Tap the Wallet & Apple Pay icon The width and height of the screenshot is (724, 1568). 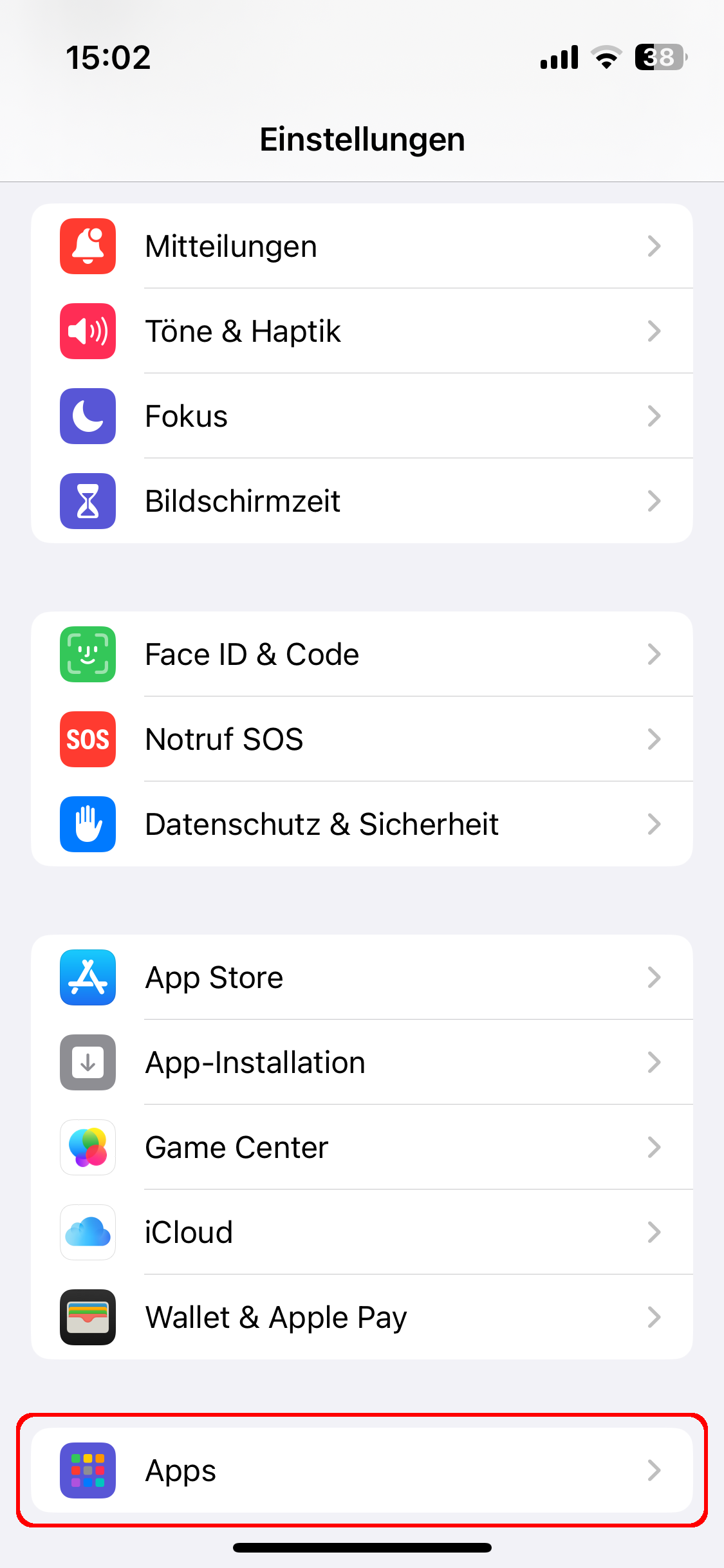point(88,1318)
